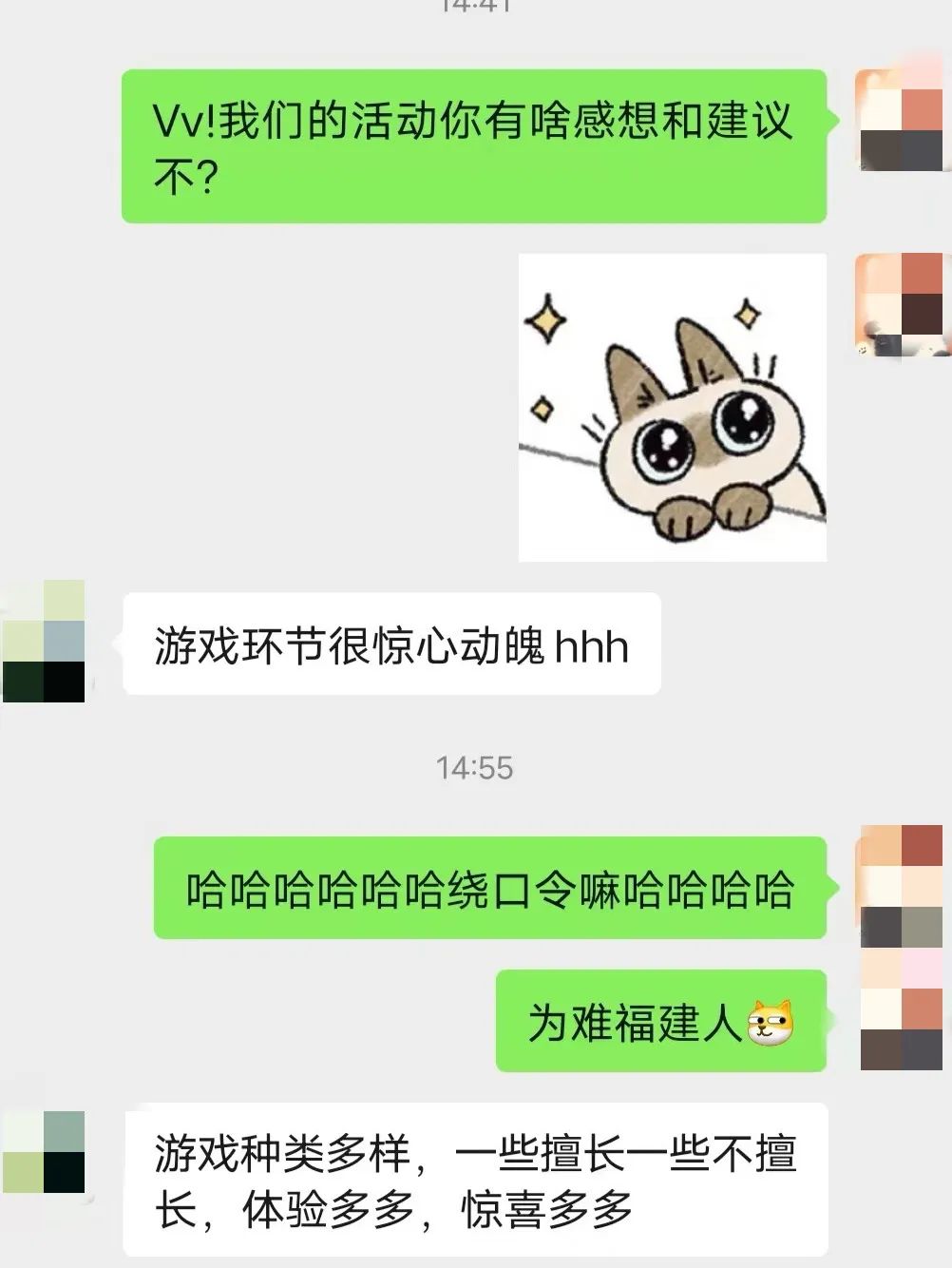Viewport: 952px width, 1268px height.
Task: Tap sender avatar beside 游戏环节很惊心动魄 message
Action: tap(44, 642)
